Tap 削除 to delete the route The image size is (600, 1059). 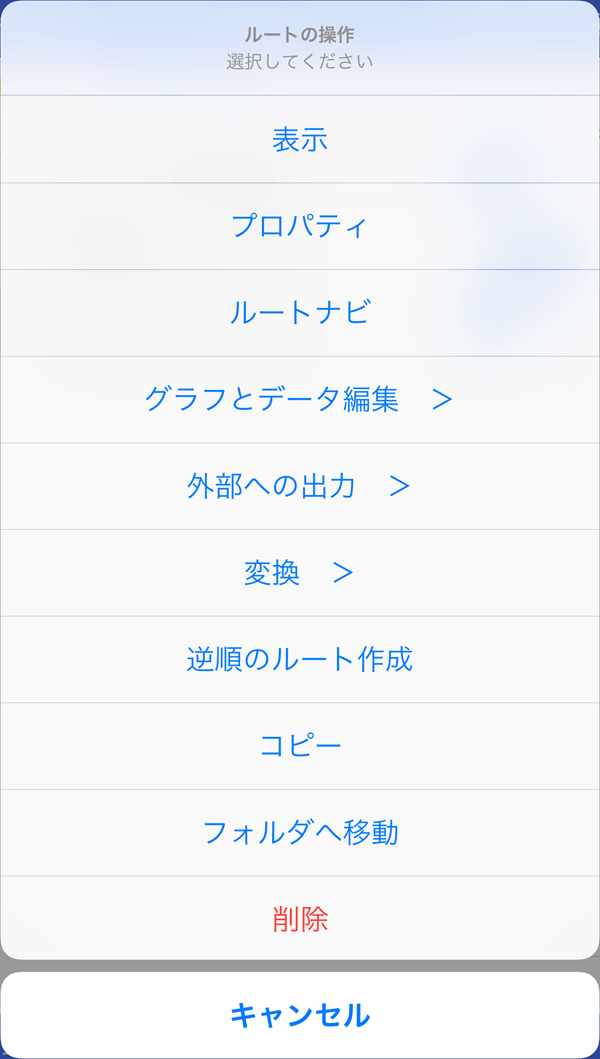300,919
